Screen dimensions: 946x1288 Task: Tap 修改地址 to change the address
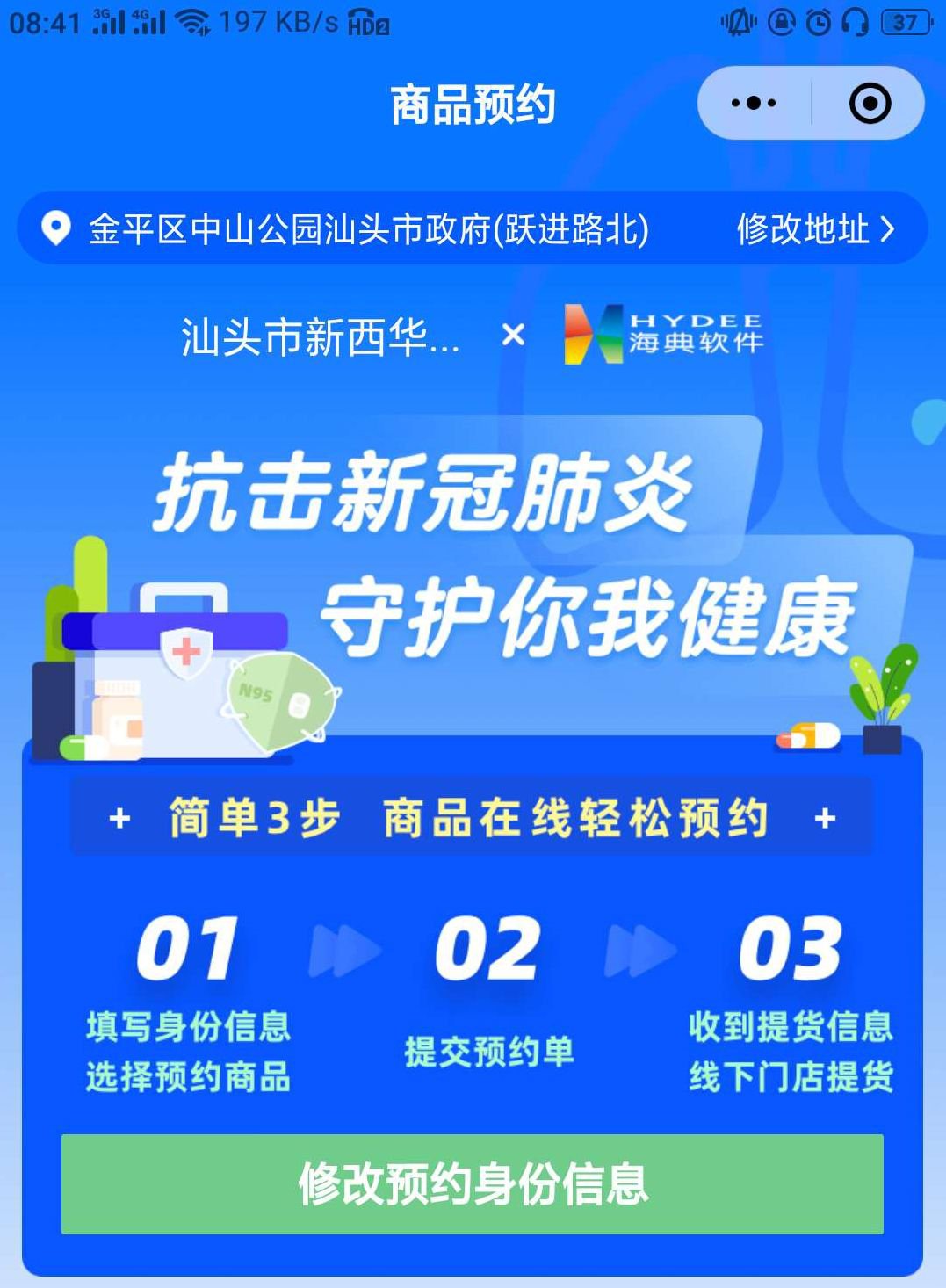pyautogui.click(x=814, y=229)
